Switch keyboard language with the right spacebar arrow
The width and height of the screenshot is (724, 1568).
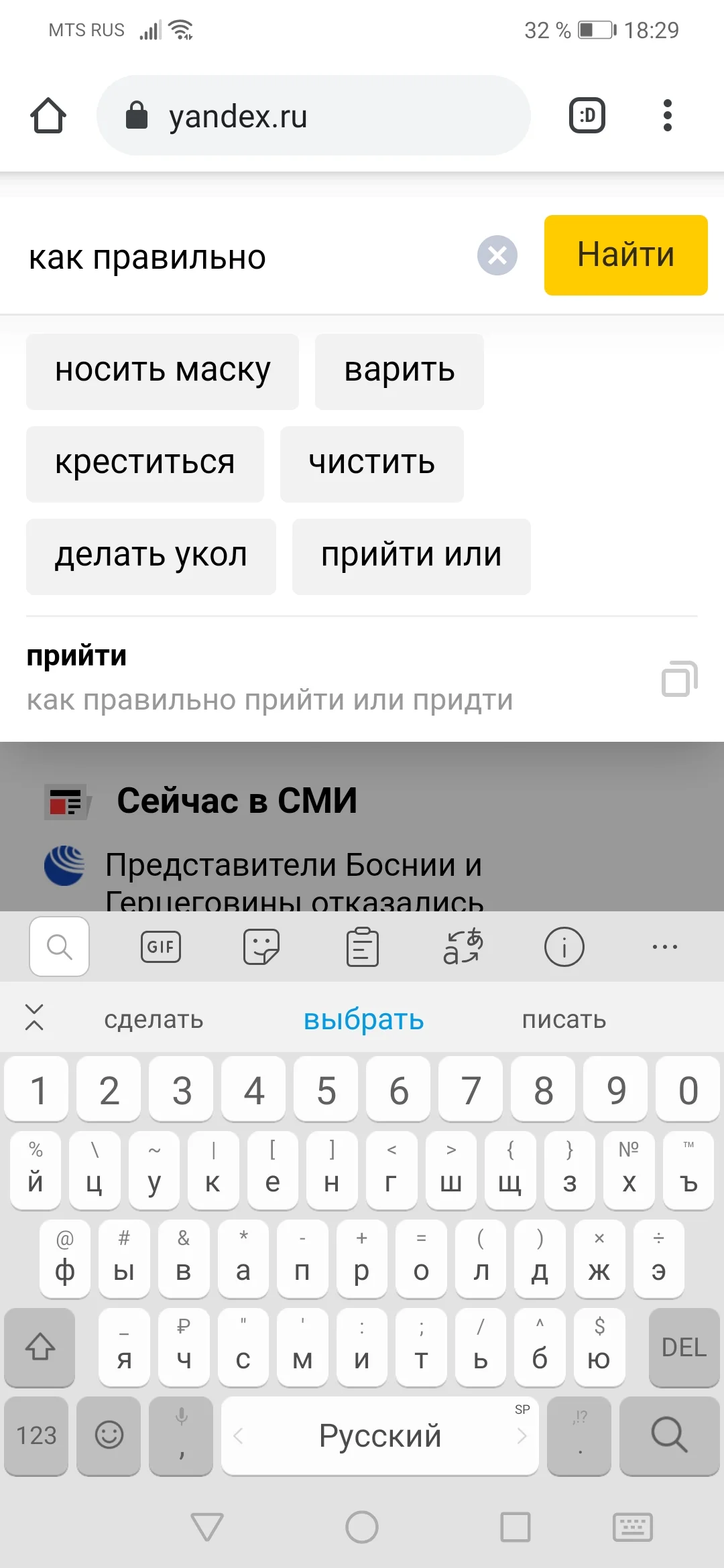point(523,1437)
